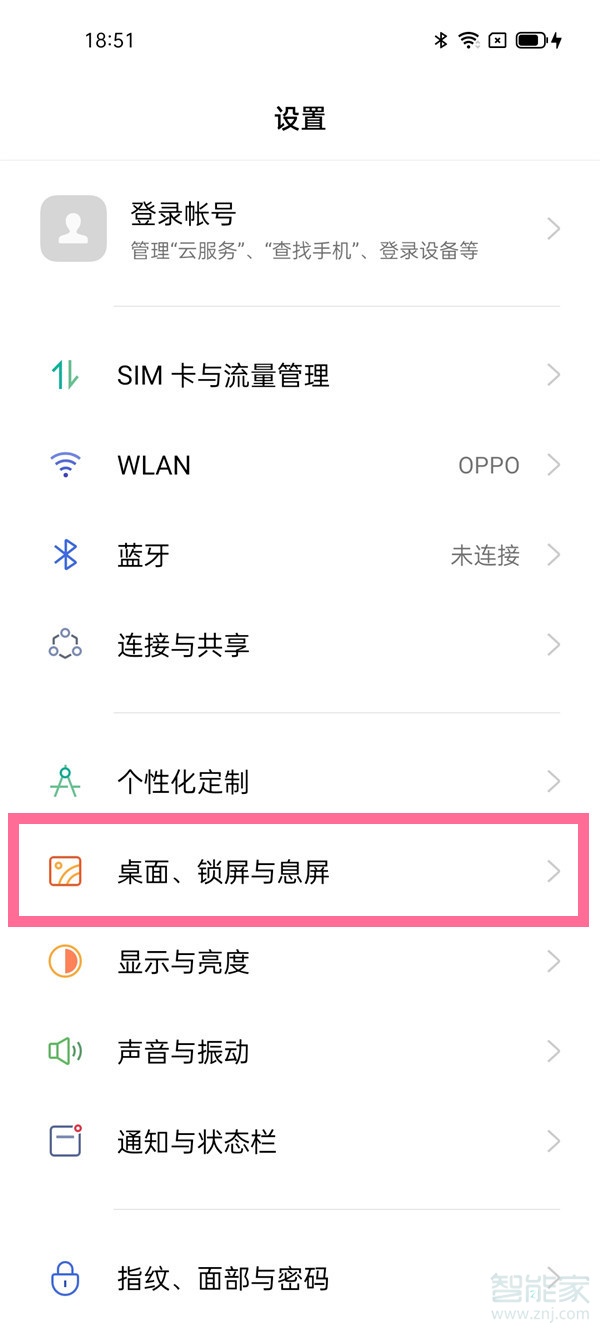The image size is (600, 1333).
Task: Go to 连接与共享
Action: click(x=300, y=645)
